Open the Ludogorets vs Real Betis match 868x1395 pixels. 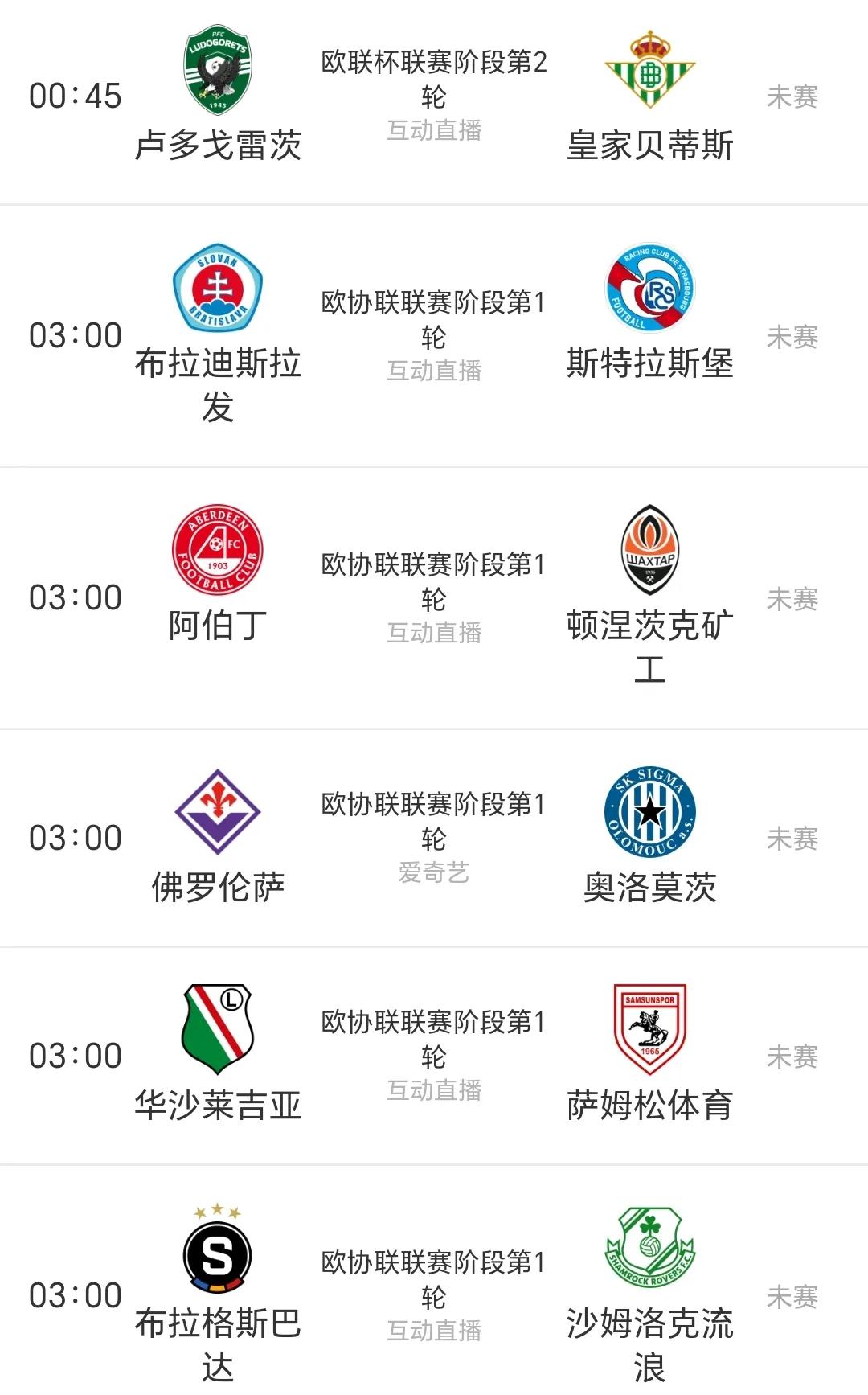point(434,96)
